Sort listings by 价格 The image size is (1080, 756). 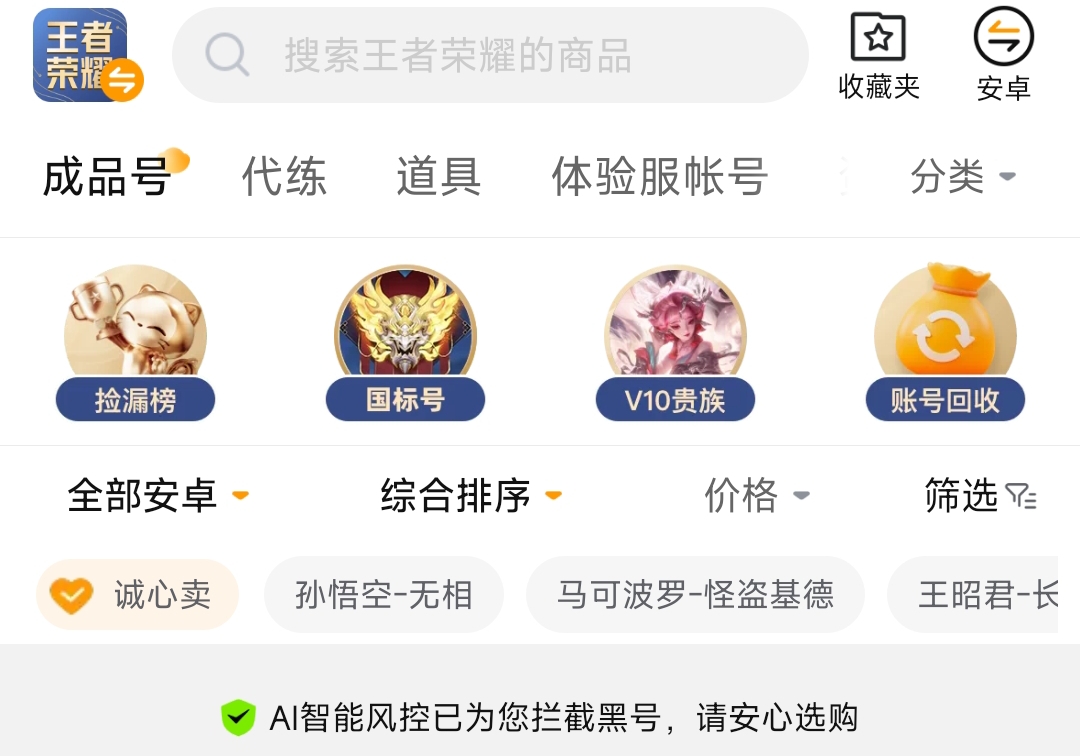[756, 495]
